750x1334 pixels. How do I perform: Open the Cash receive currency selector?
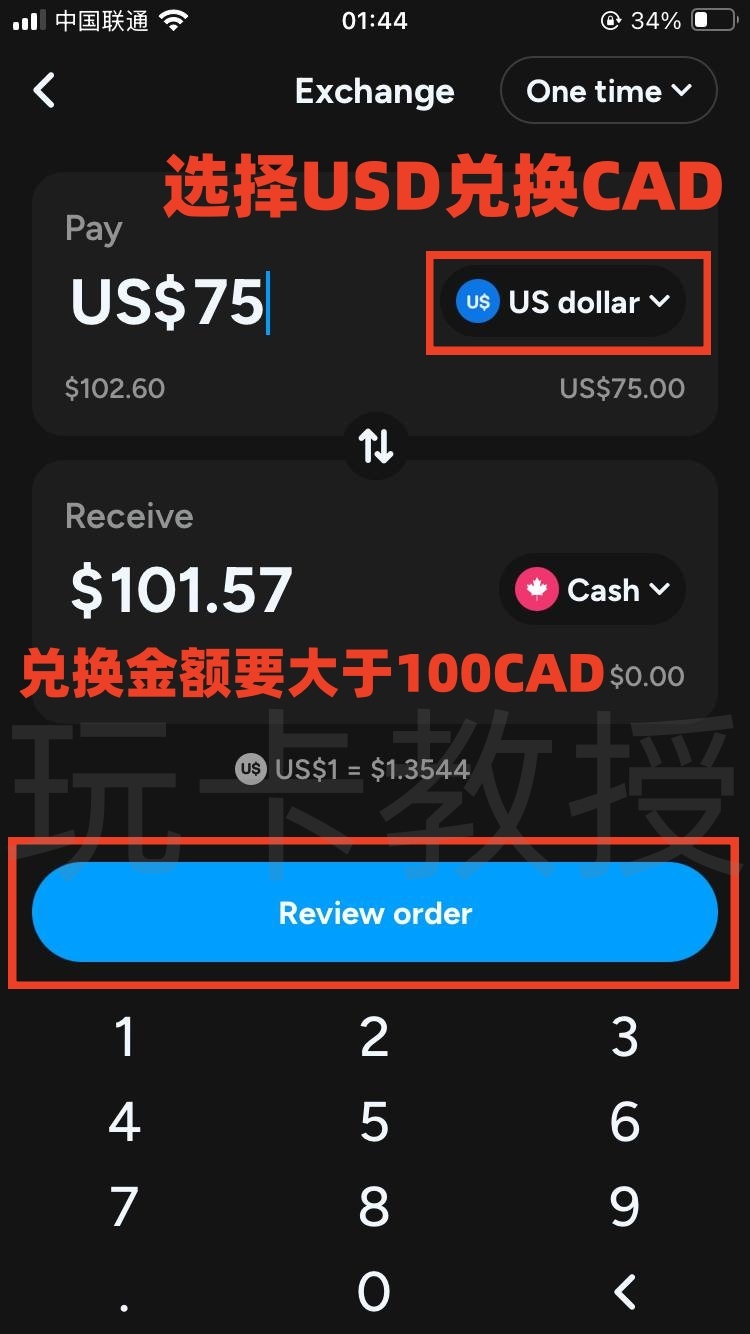pos(590,590)
